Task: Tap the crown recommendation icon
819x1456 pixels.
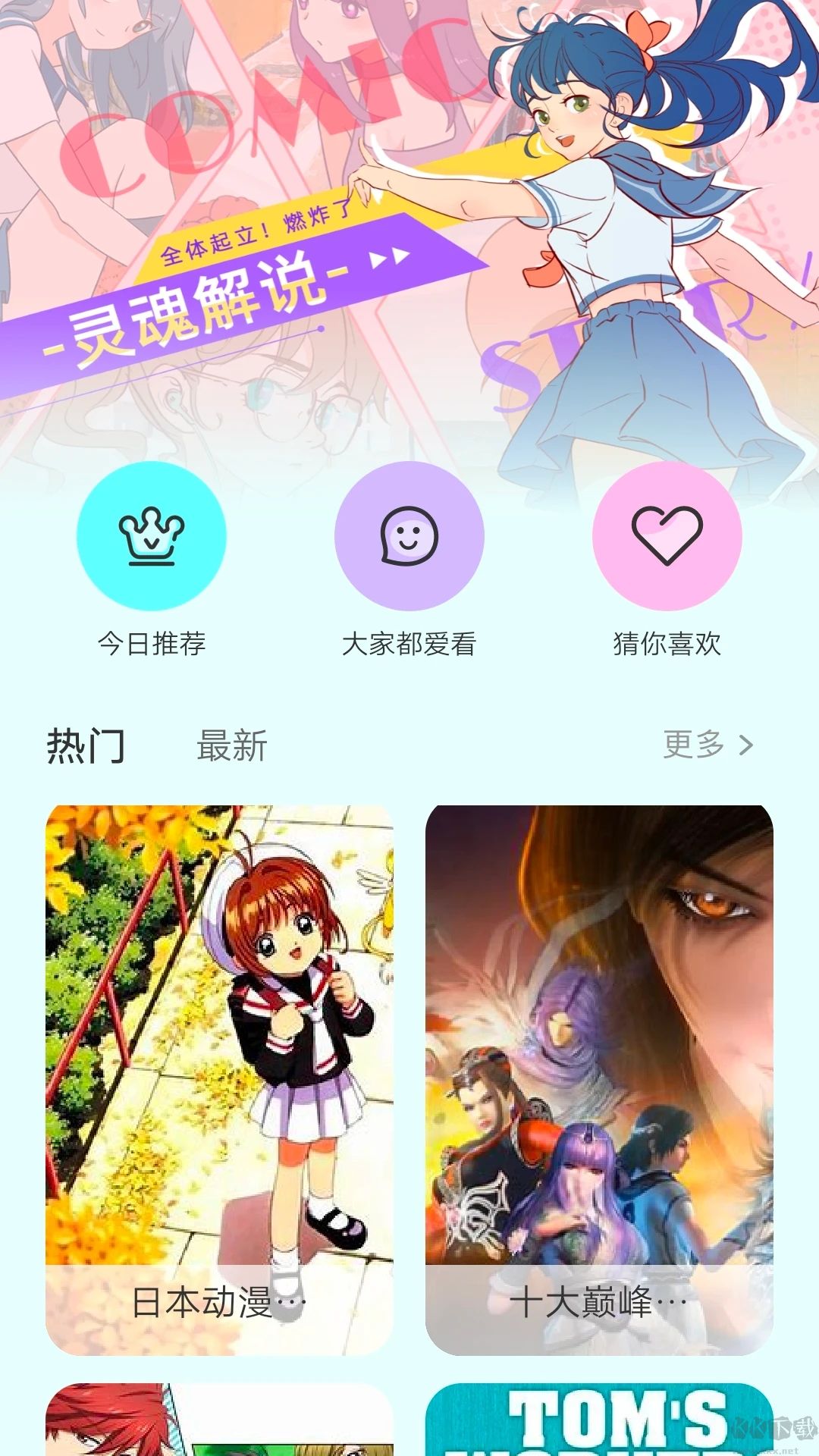Action: click(x=152, y=535)
